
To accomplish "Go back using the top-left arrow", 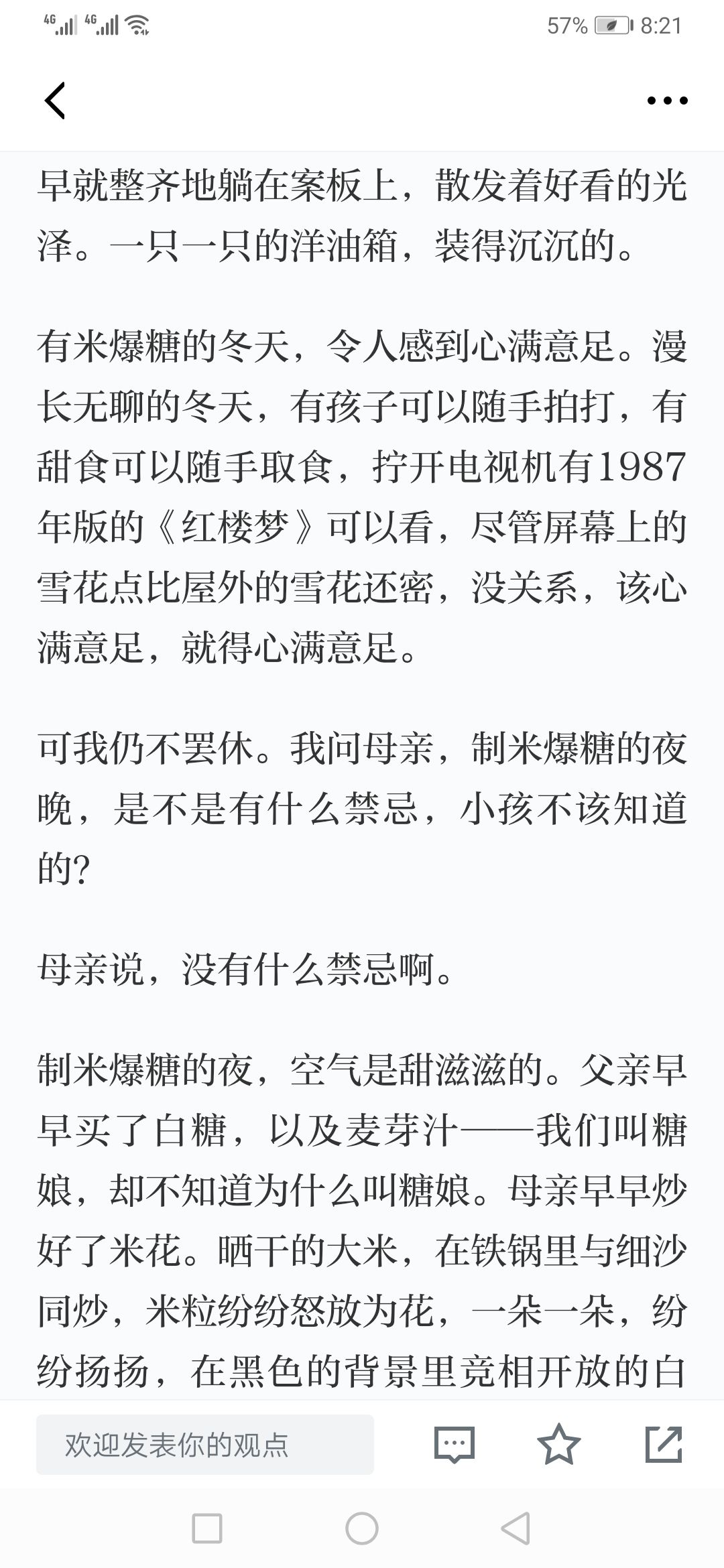I will 55,101.
